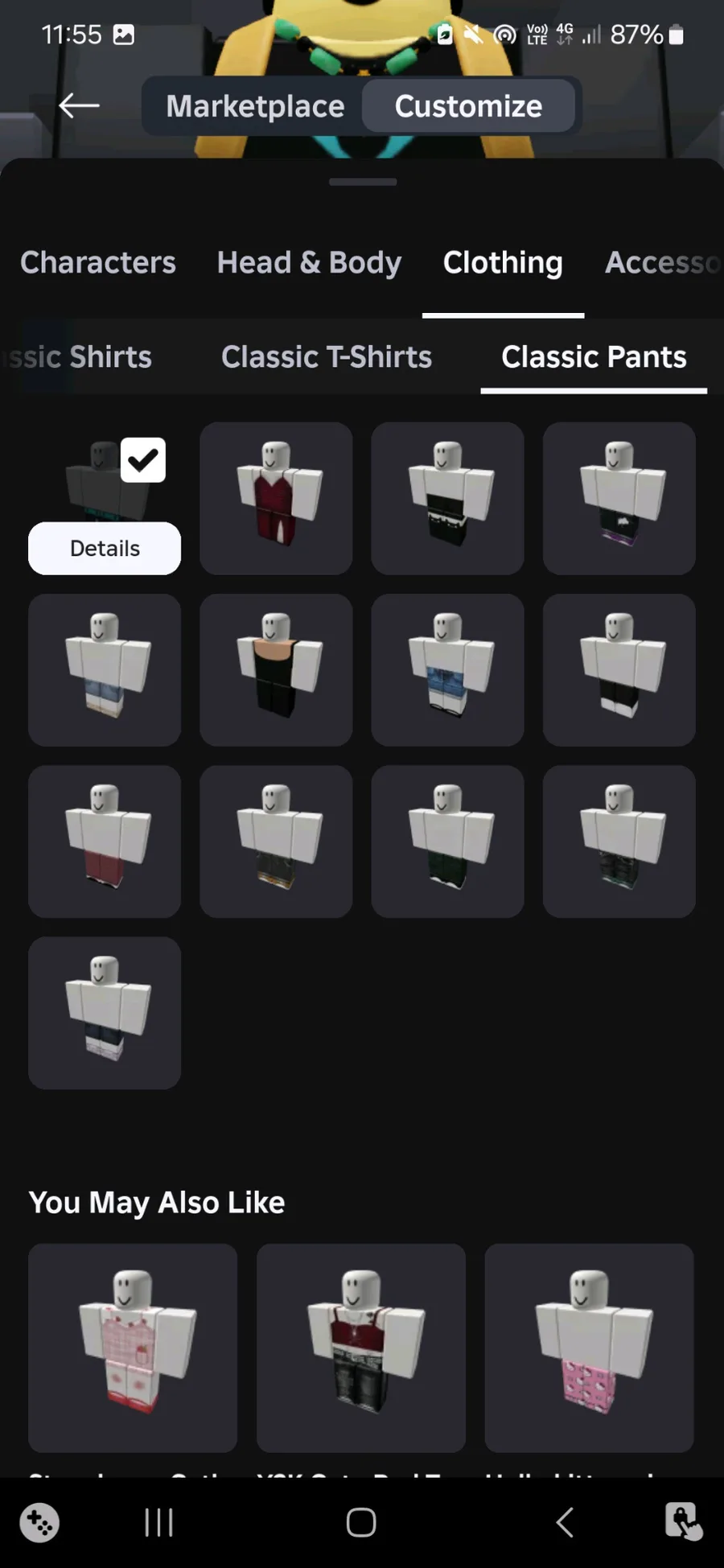Equip the dark red outfit pants
Screen dimensions: 724x1568
[x=276, y=498]
